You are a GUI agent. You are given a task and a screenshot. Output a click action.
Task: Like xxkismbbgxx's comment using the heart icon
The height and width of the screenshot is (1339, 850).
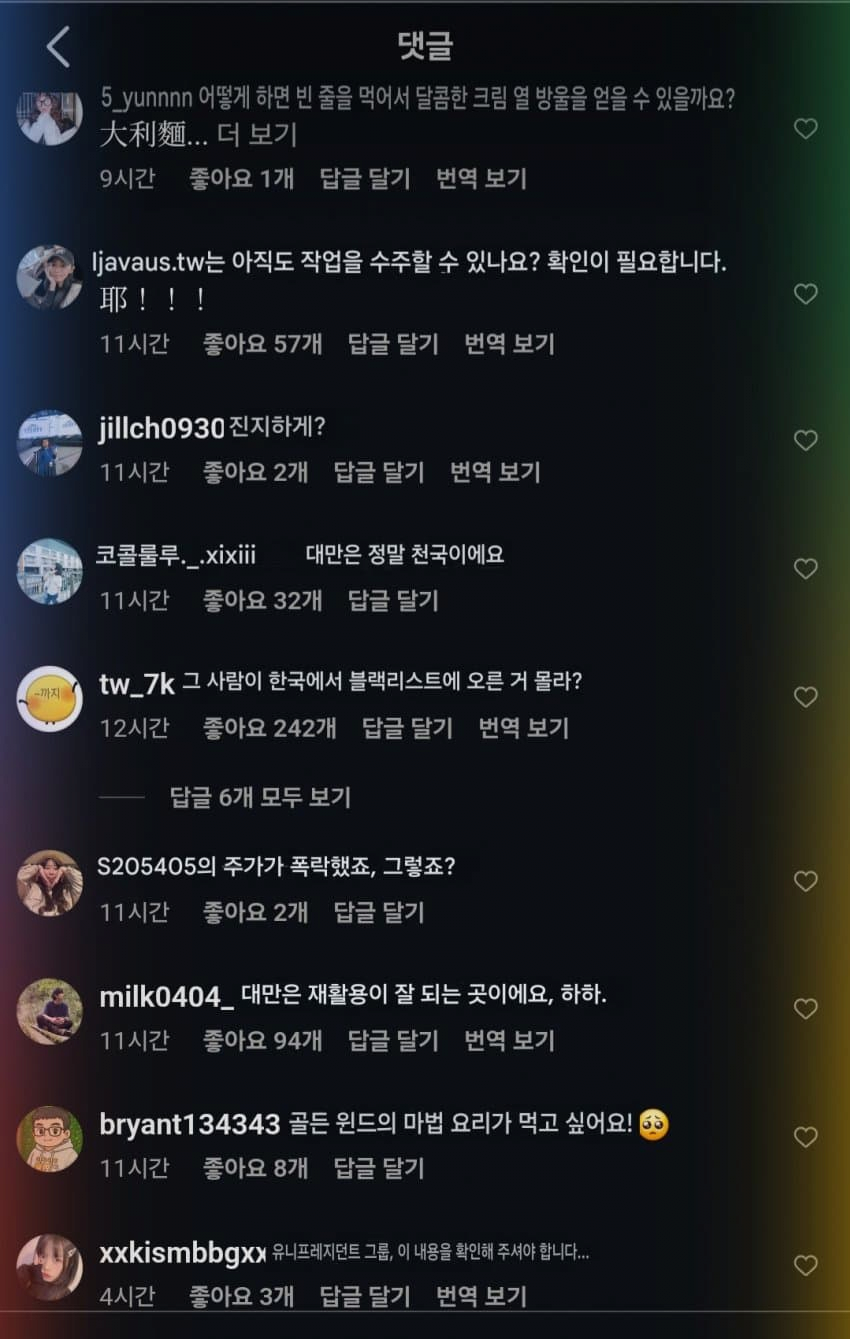click(806, 1262)
